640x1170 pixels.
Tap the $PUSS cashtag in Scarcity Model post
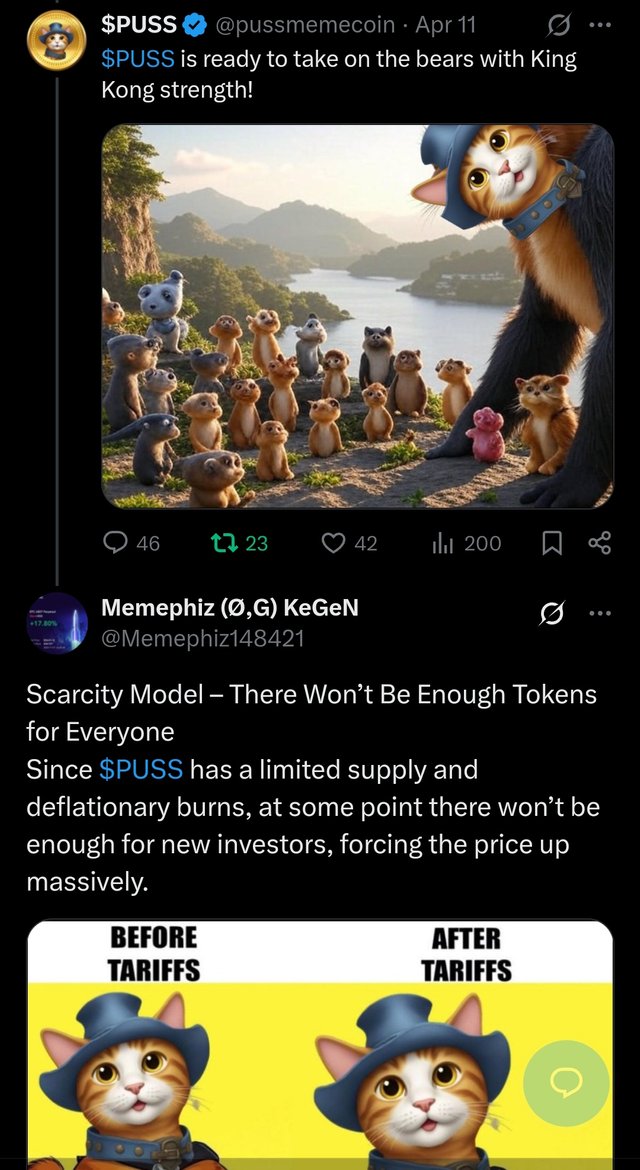pyautogui.click(x=141, y=769)
